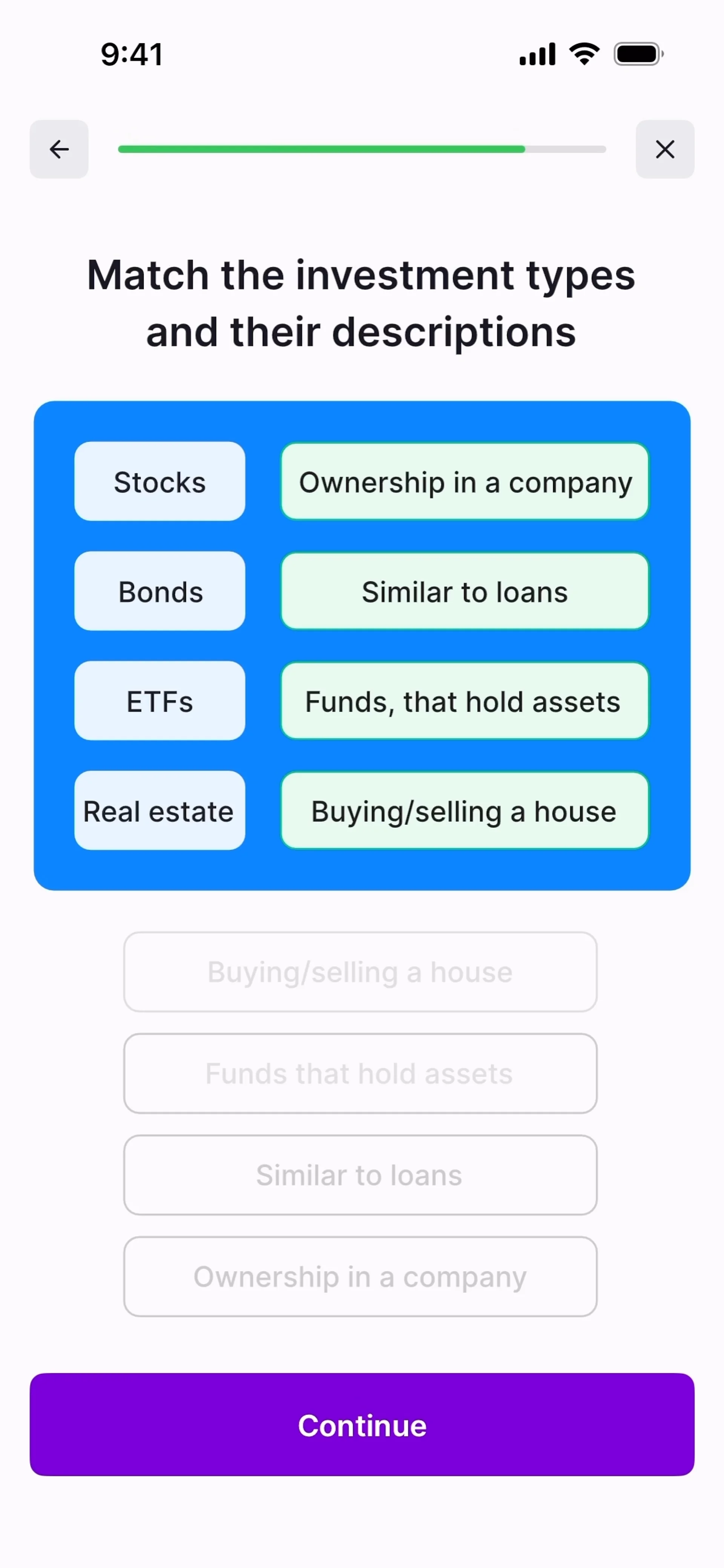Choose the Bonds tile
724x1568 pixels.
[160, 591]
